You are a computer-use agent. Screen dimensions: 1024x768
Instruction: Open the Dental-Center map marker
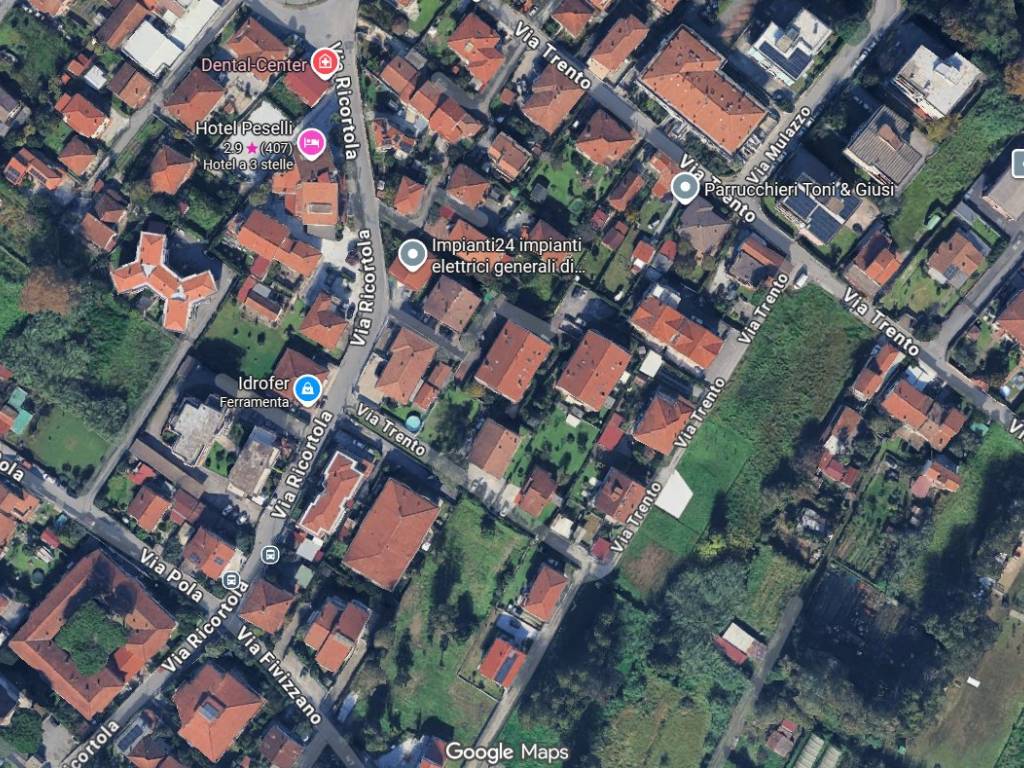click(x=324, y=65)
